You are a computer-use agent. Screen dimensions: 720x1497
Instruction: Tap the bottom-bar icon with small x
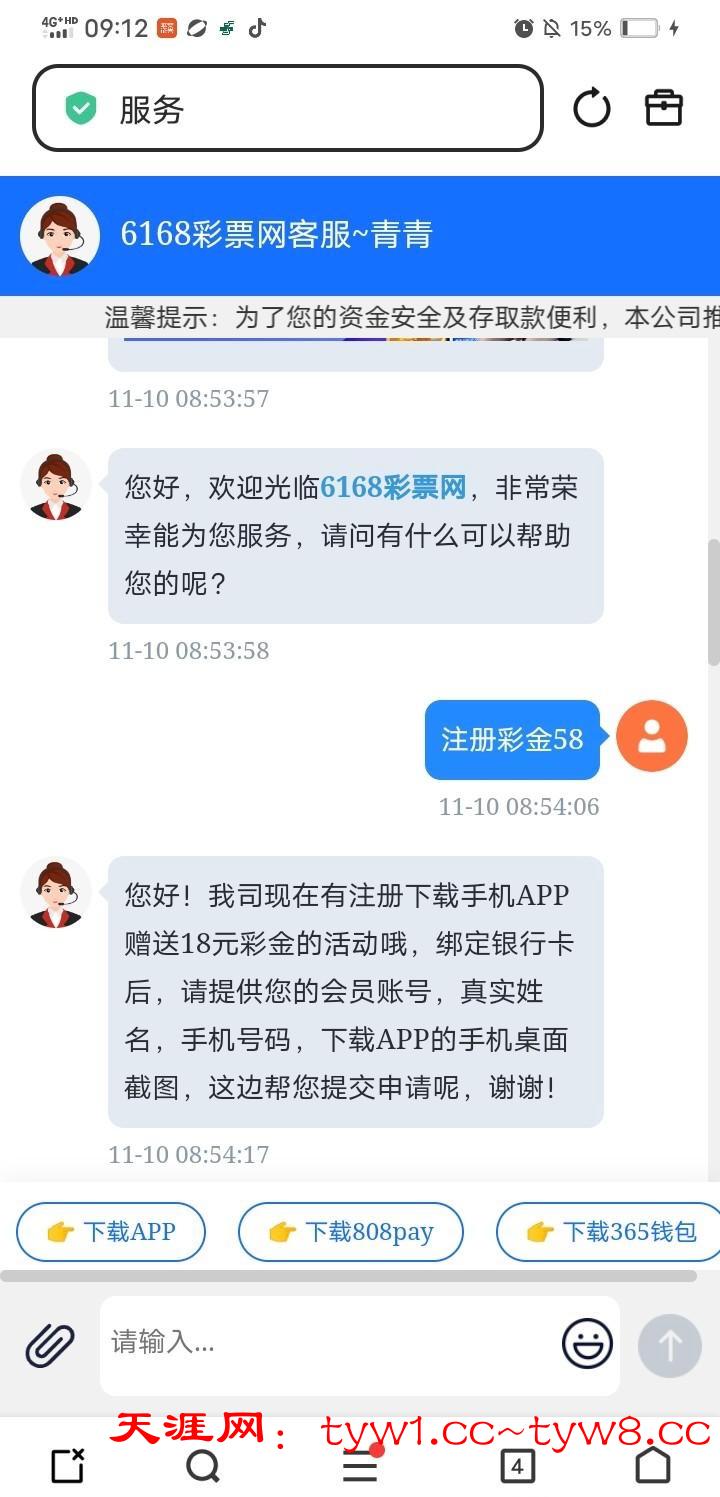(67, 1466)
